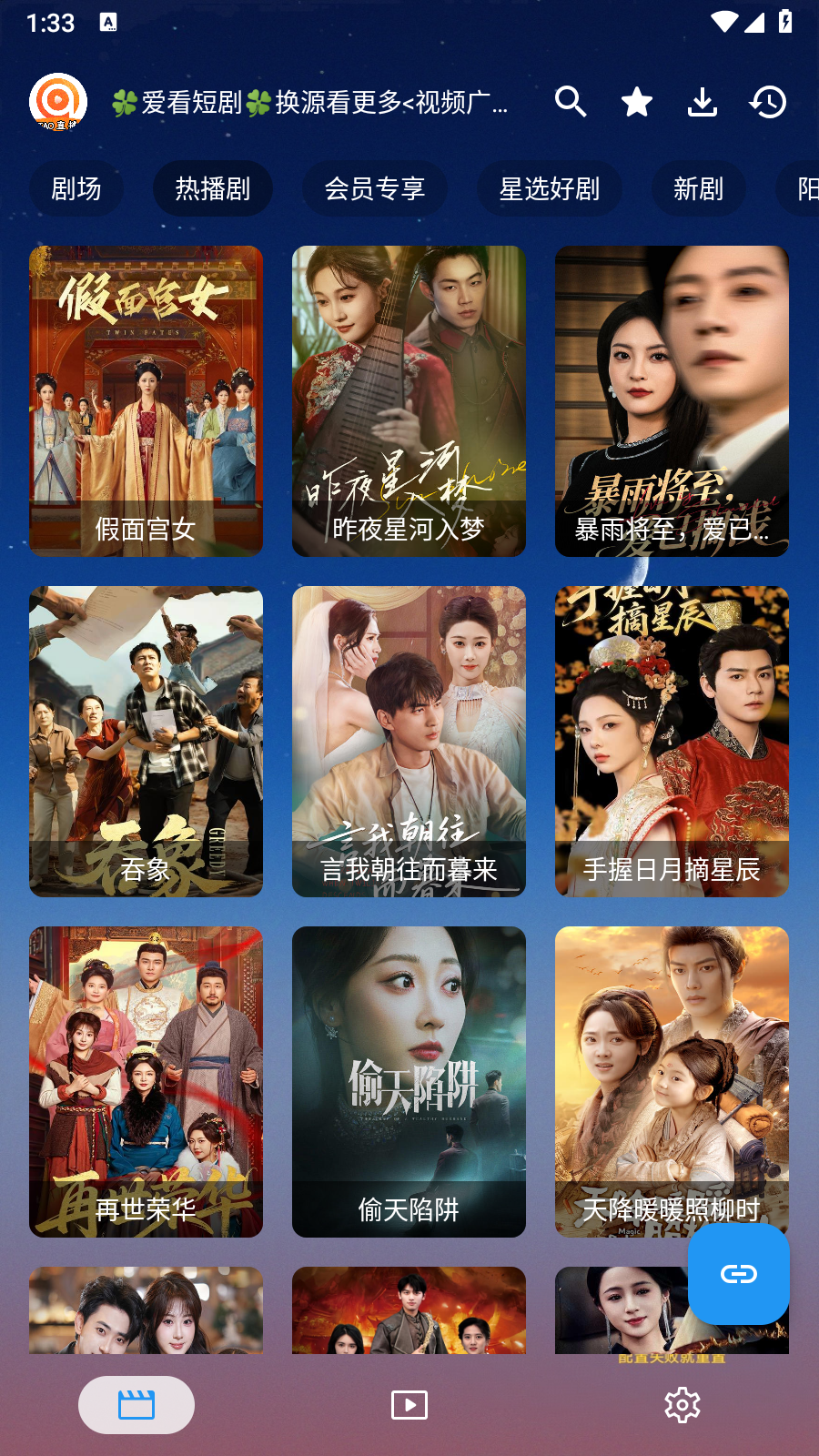Open the 暴雨将至 drama card

pyautogui.click(x=672, y=400)
